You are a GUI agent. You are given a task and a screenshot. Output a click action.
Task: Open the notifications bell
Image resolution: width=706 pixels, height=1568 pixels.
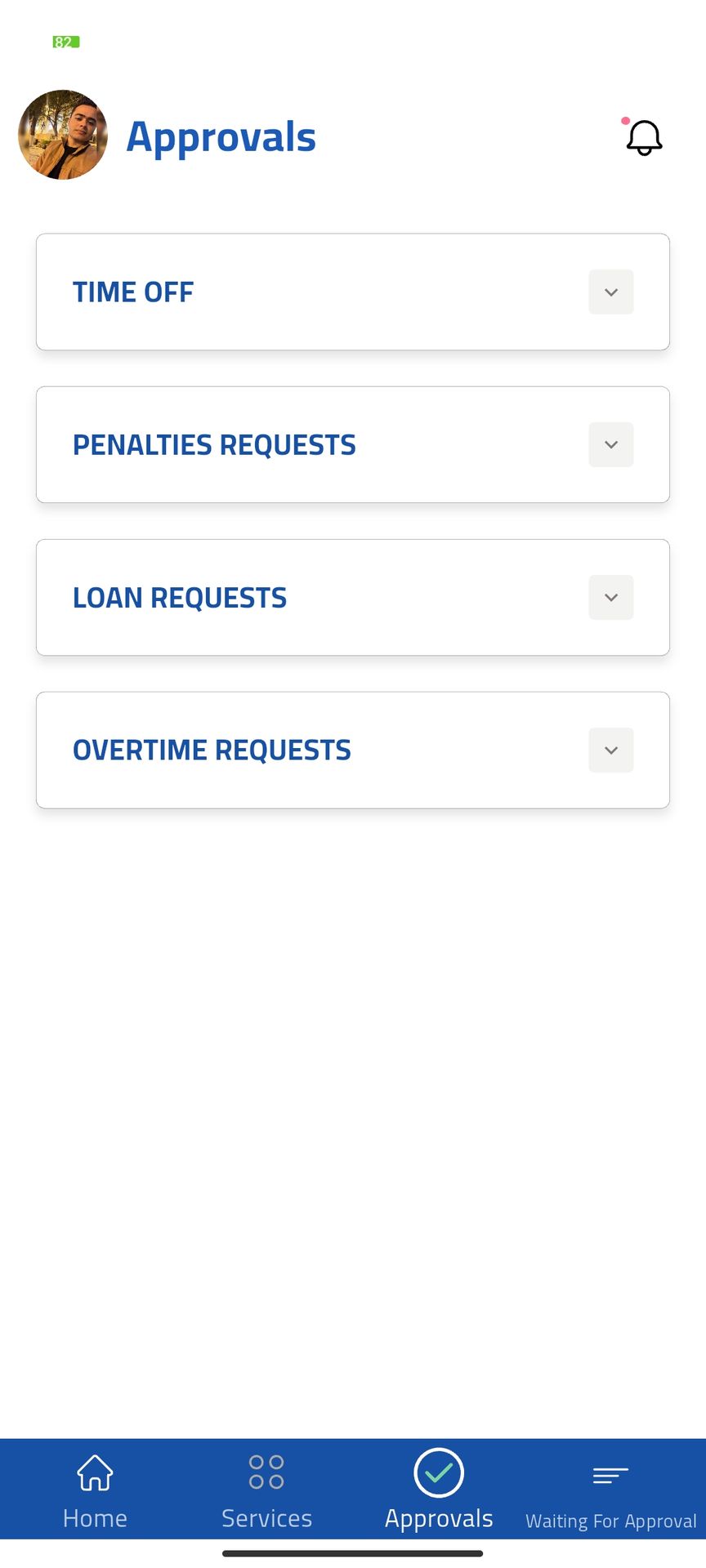[x=644, y=137]
